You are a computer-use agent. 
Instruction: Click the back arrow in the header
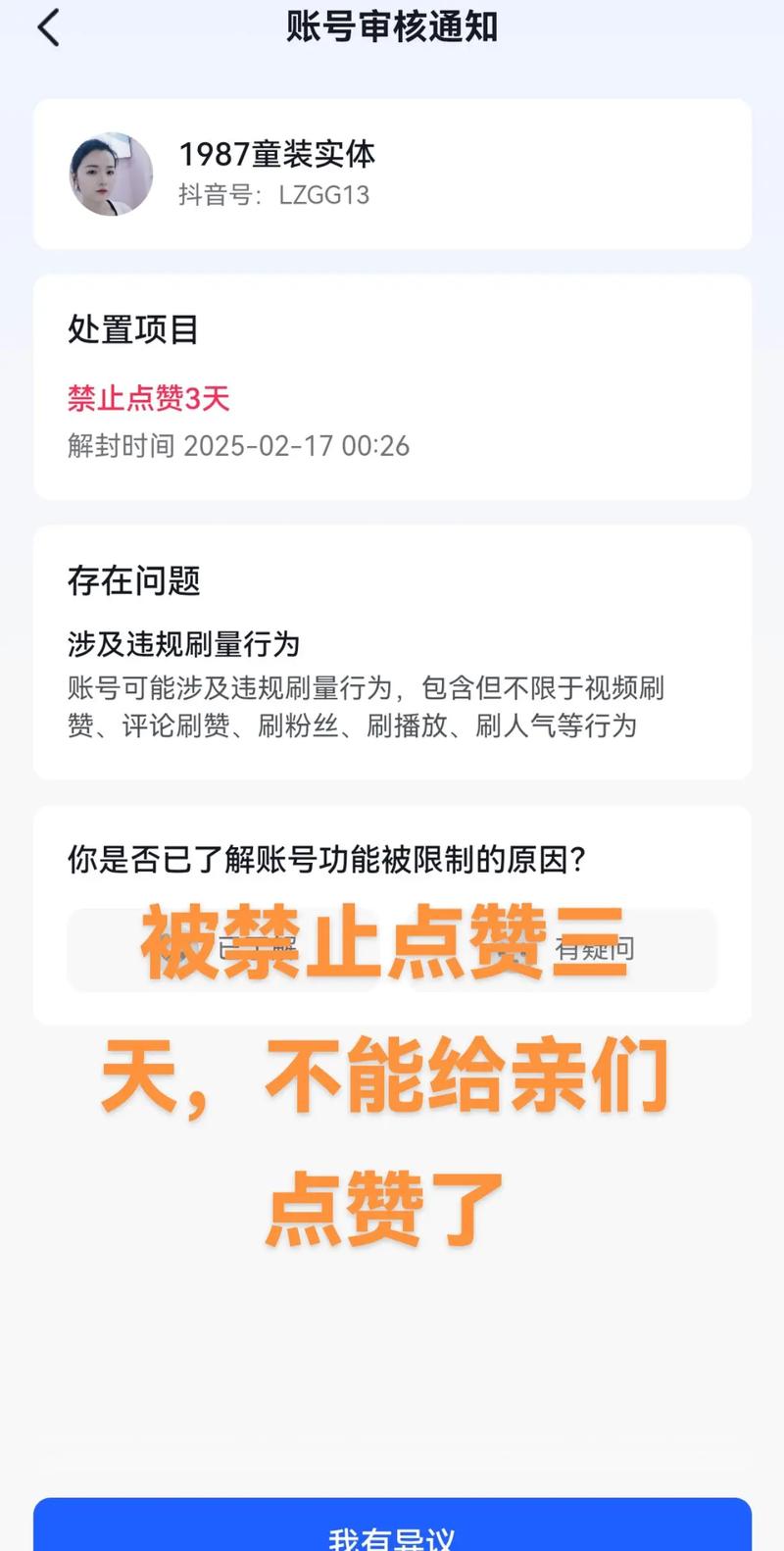click(x=47, y=28)
